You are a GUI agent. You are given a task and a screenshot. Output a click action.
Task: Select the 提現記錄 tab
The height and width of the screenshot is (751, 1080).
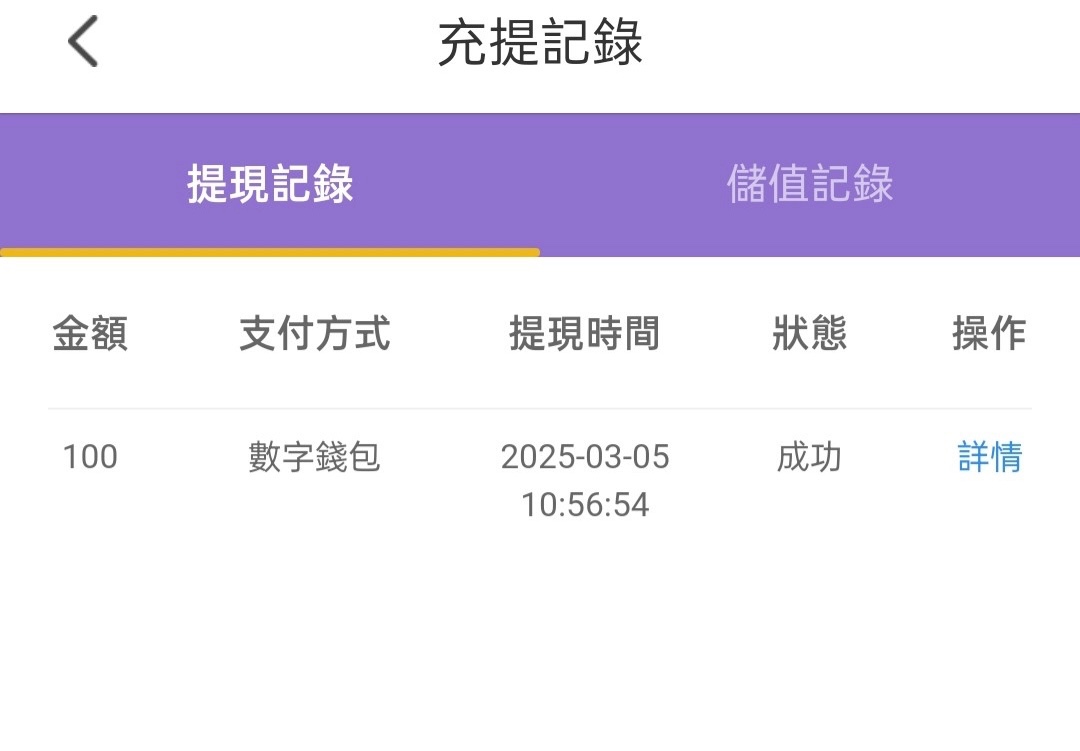click(x=270, y=185)
